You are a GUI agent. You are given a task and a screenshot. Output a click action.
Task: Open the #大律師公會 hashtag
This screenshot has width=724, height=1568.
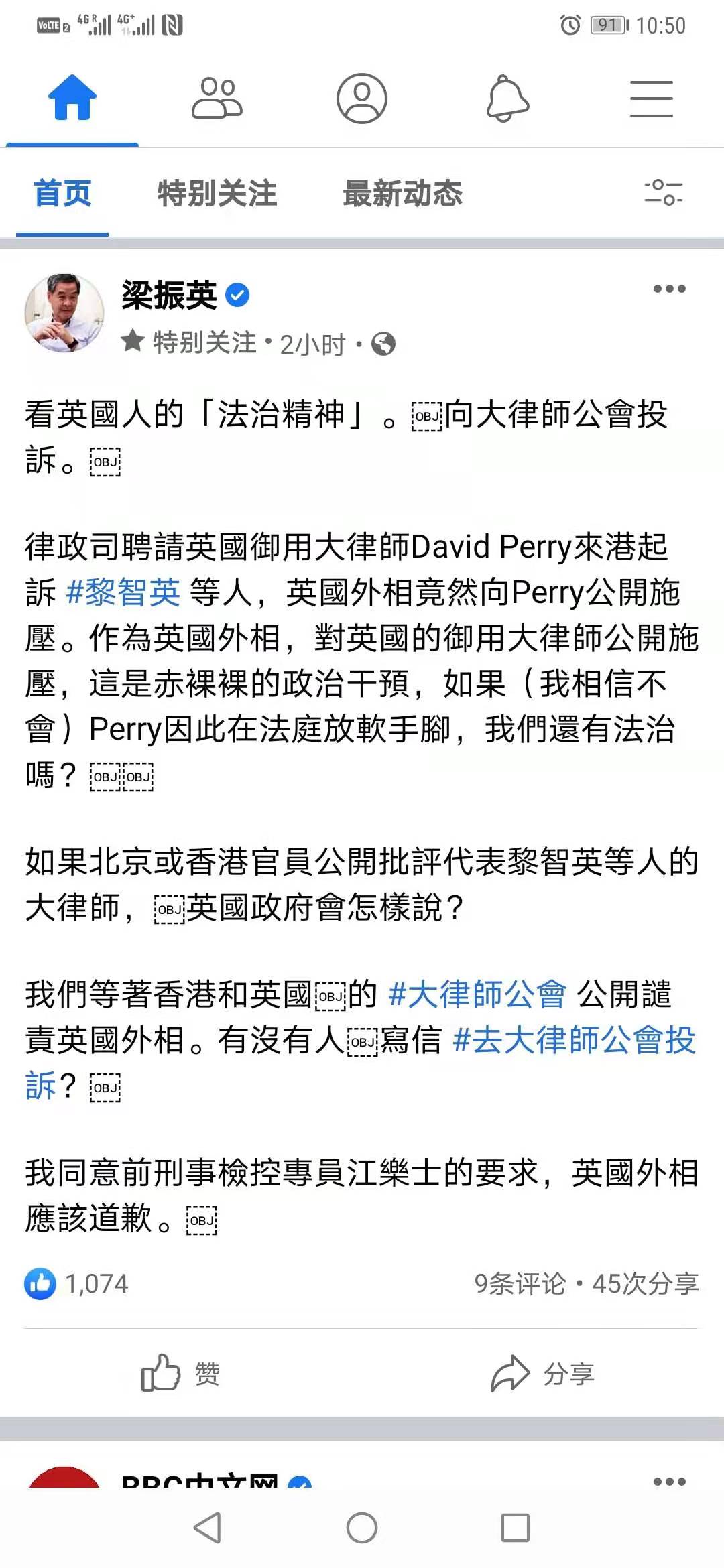tap(477, 994)
